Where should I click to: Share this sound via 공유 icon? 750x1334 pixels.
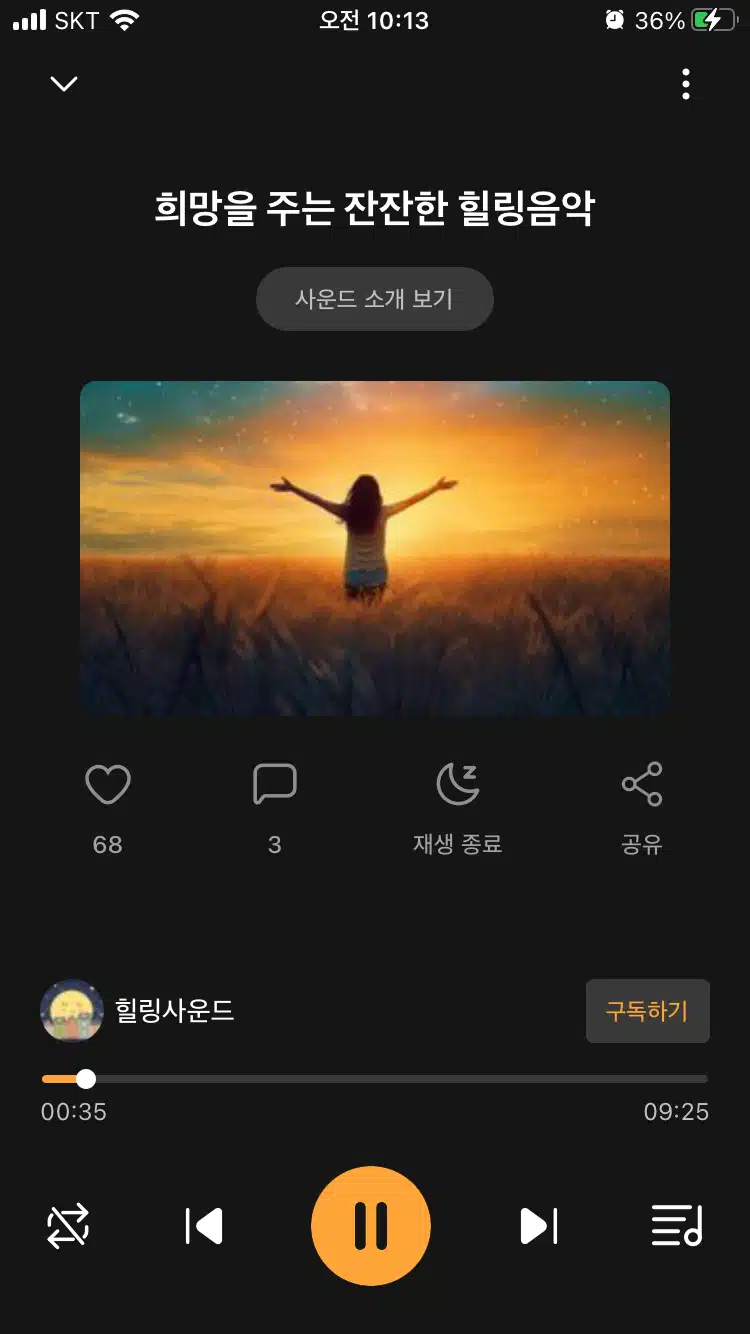642,785
